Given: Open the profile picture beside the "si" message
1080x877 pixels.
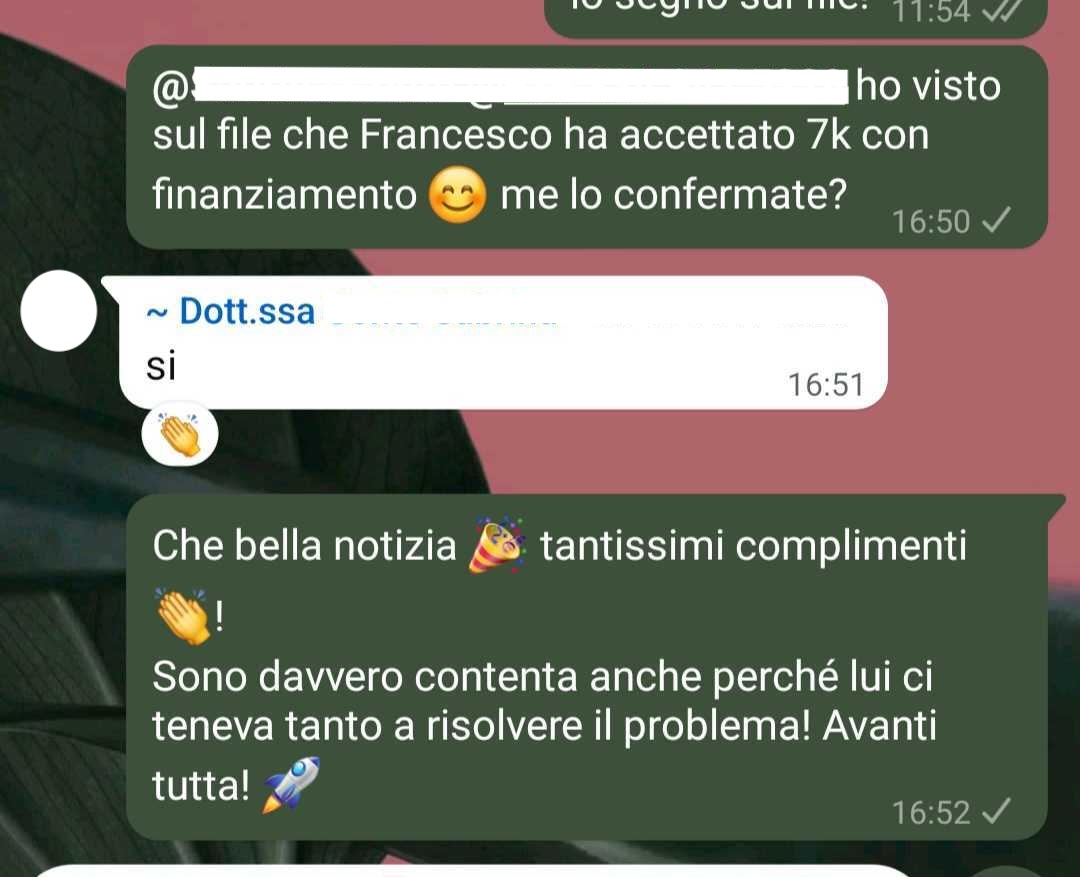Looking at the screenshot, I should 59,311.
